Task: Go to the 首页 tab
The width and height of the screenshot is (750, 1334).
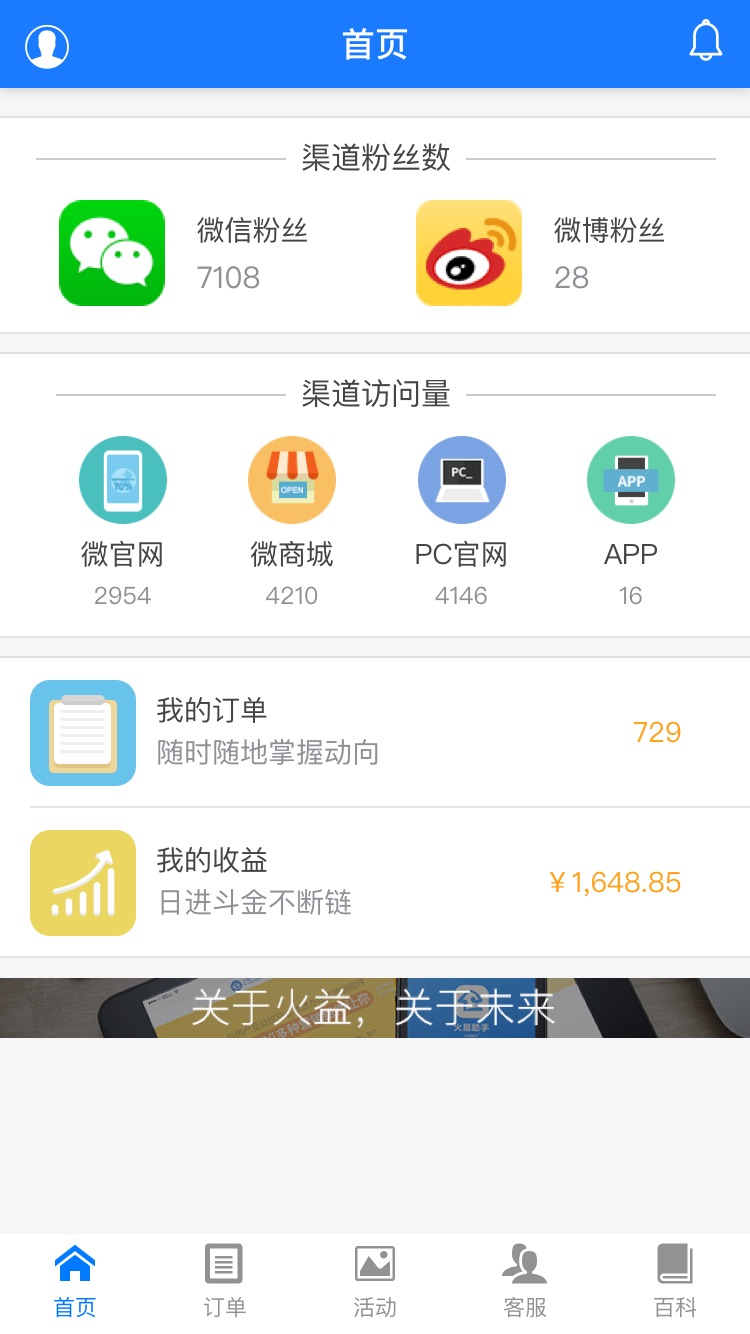Action: 75,1282
